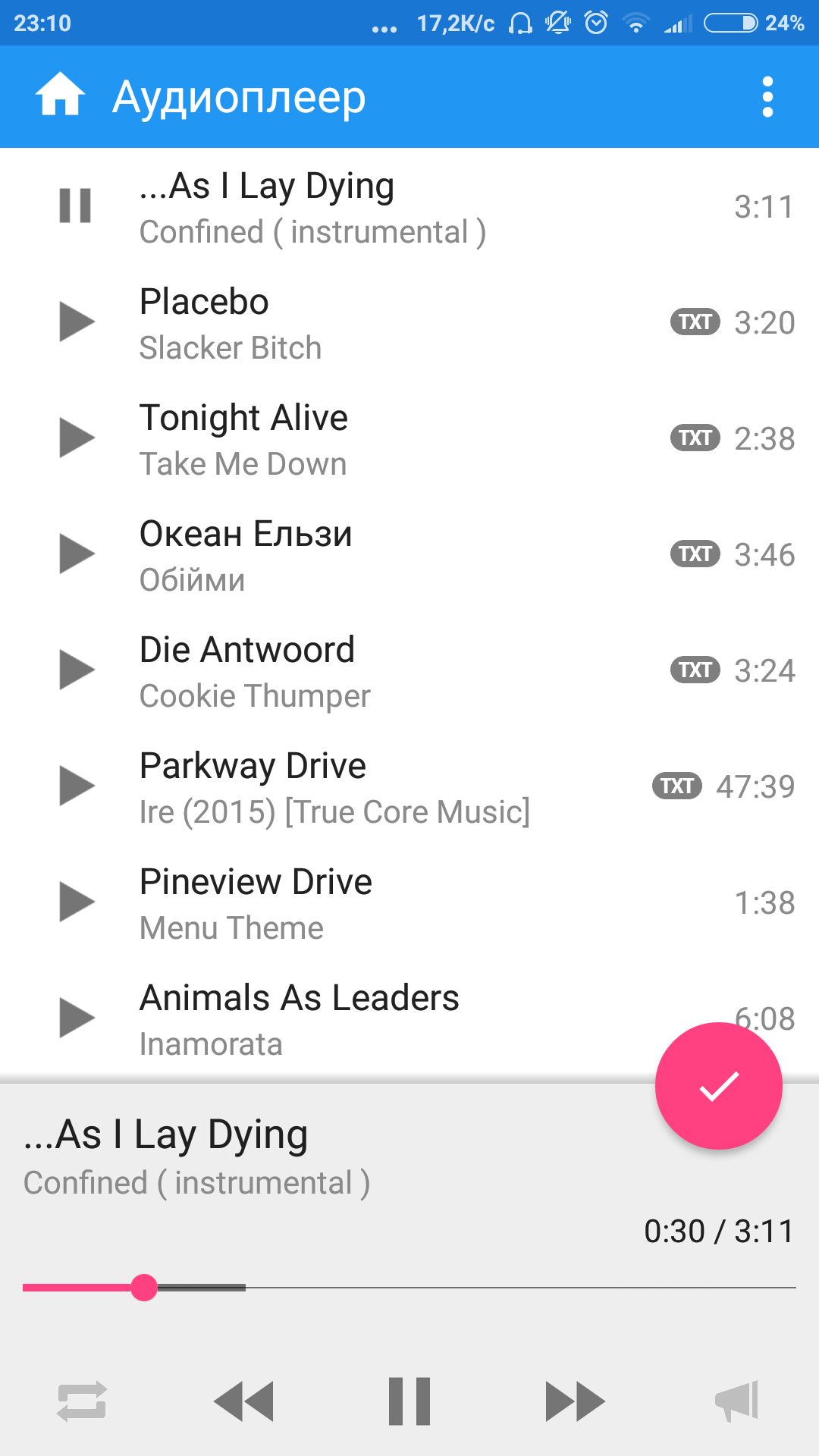Play Океан Ельзи – Обійми
The image size is (819, 1456).
click(x=77, y=554)
